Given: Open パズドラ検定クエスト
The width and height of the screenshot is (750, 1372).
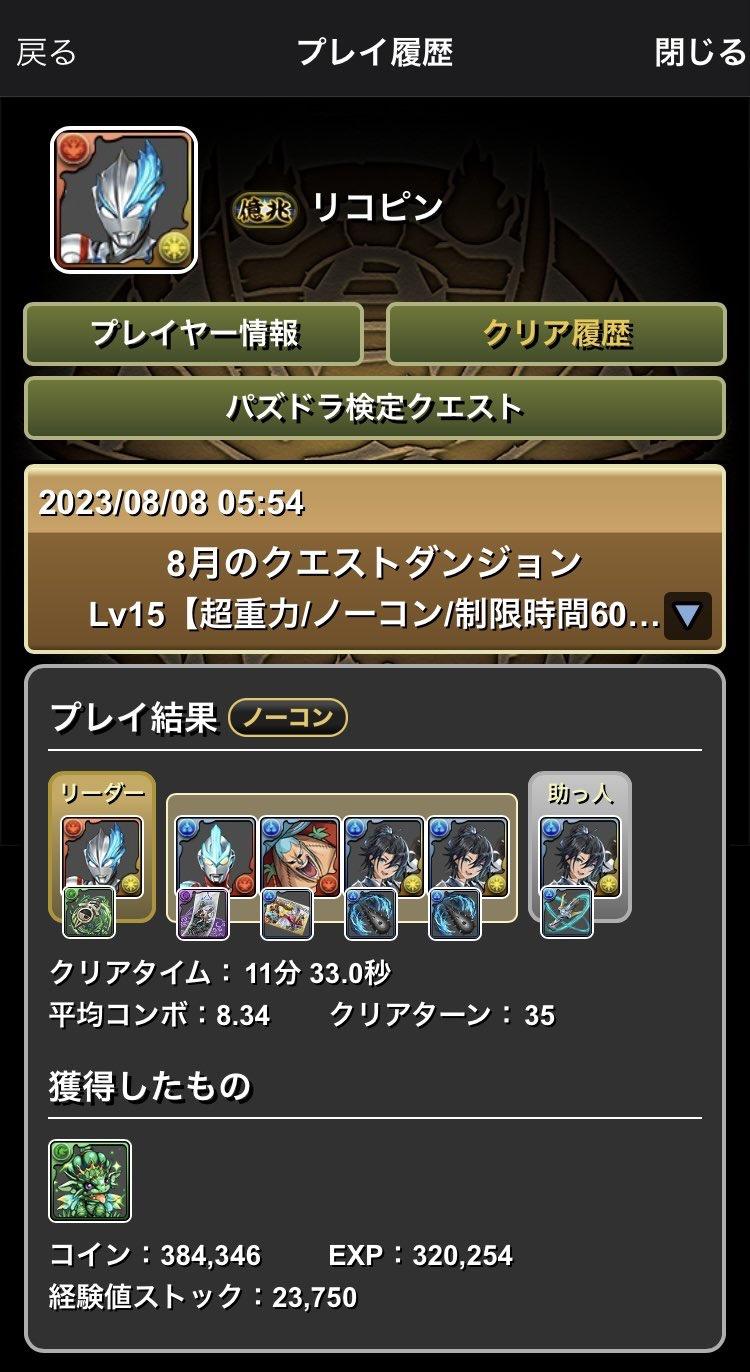Looking at the screenshot, I should (375, 407).
